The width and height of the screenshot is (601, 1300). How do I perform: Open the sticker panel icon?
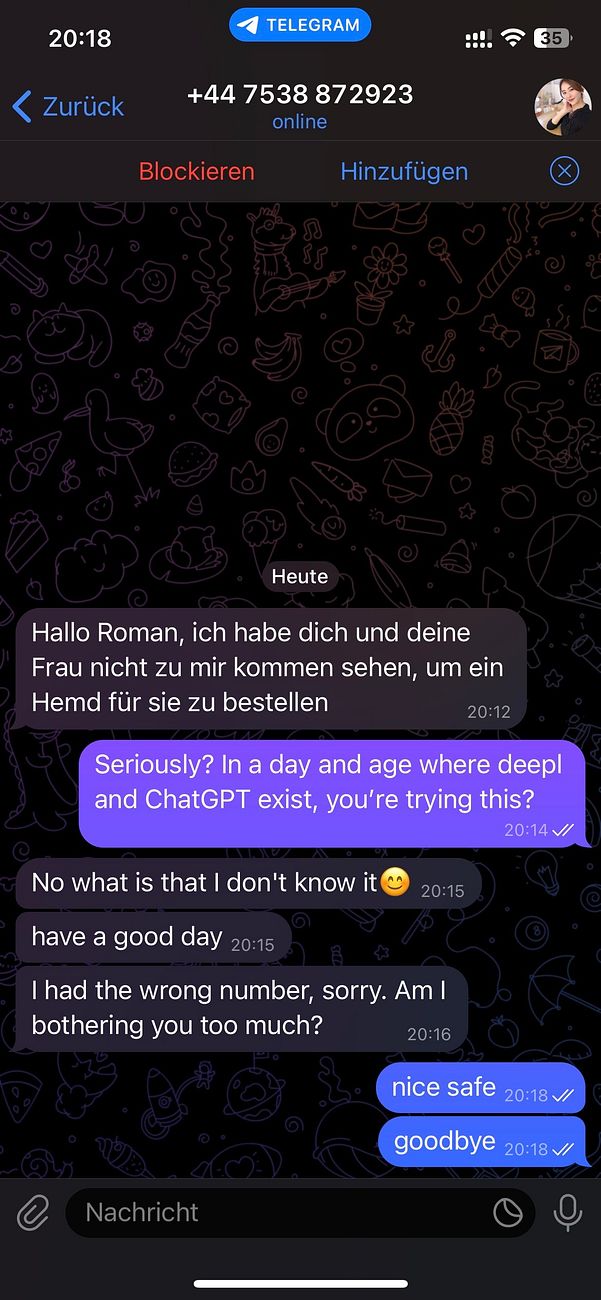[508, 1213]
